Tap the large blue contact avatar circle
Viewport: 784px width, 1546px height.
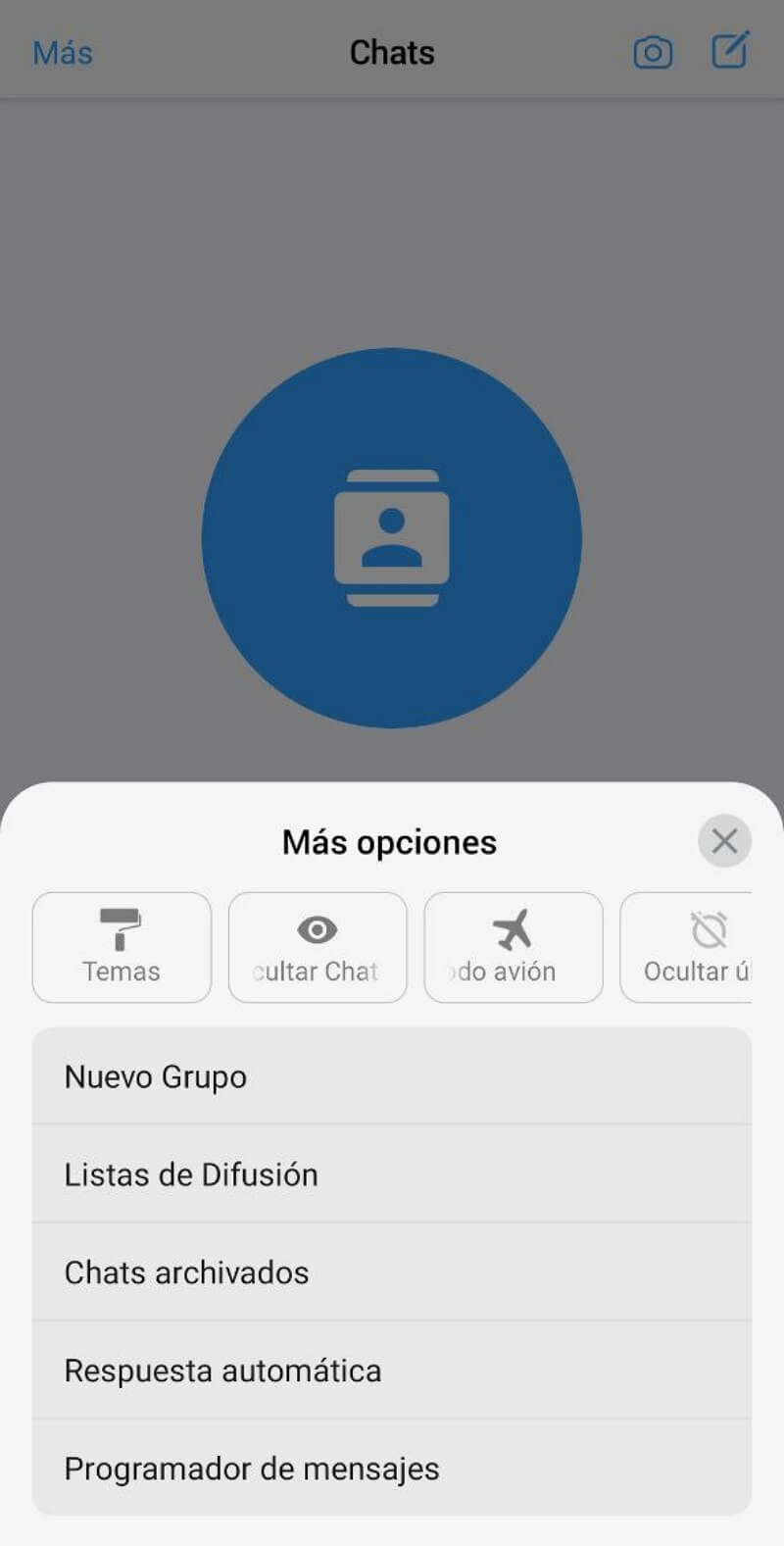pyautogui.click(x=392, y=537)
